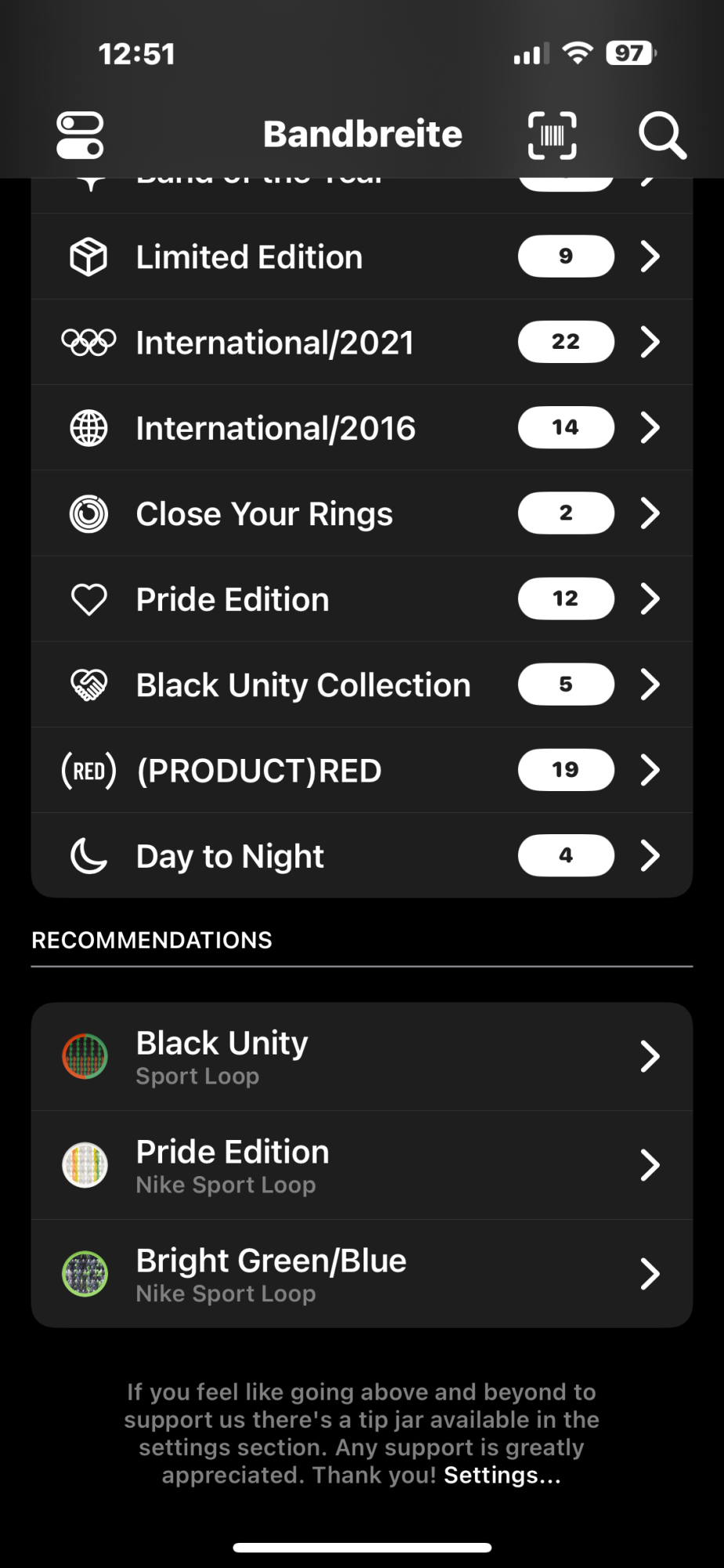
Task: Open the Day to Night collection
Action: pyautogui.click(x=361, y=855)
